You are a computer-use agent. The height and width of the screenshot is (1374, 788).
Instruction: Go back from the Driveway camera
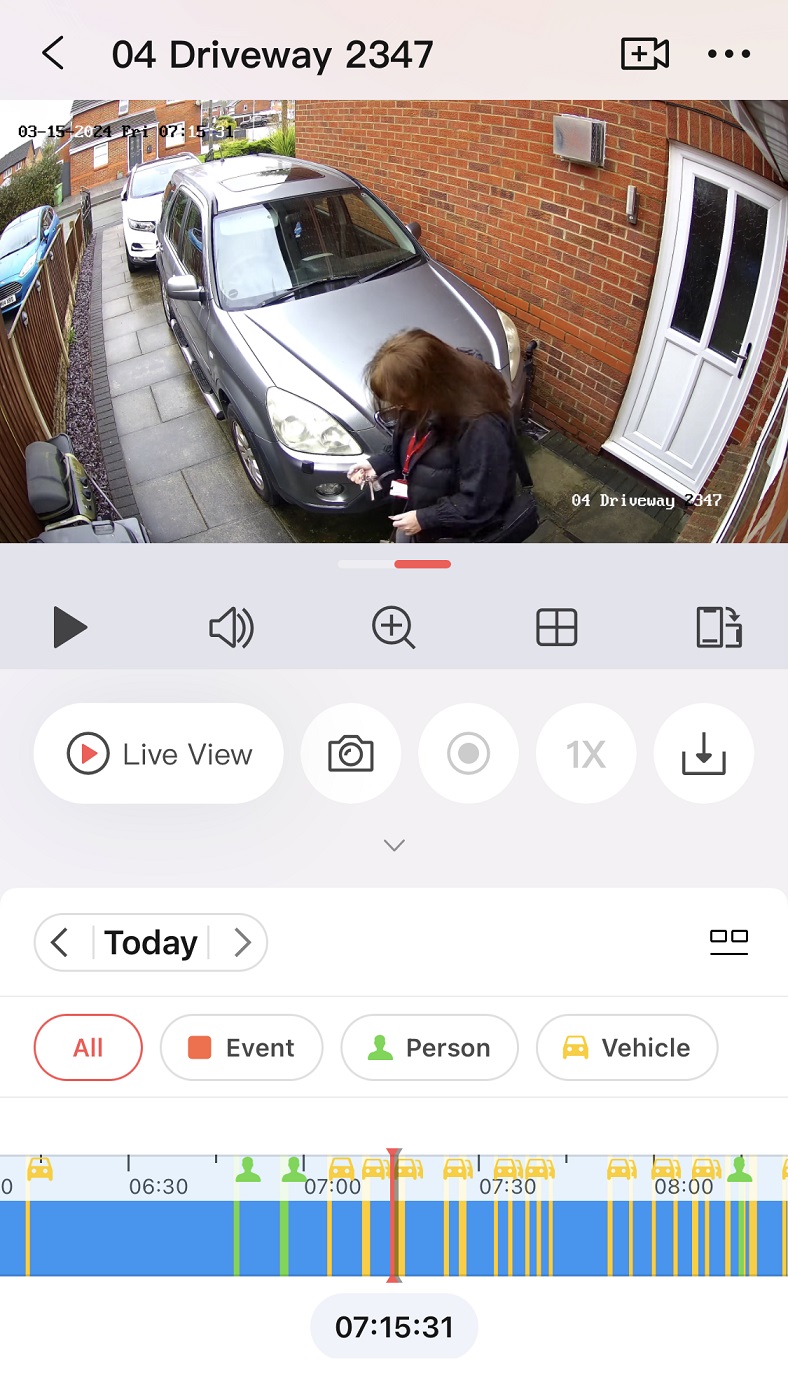[53, 54]
